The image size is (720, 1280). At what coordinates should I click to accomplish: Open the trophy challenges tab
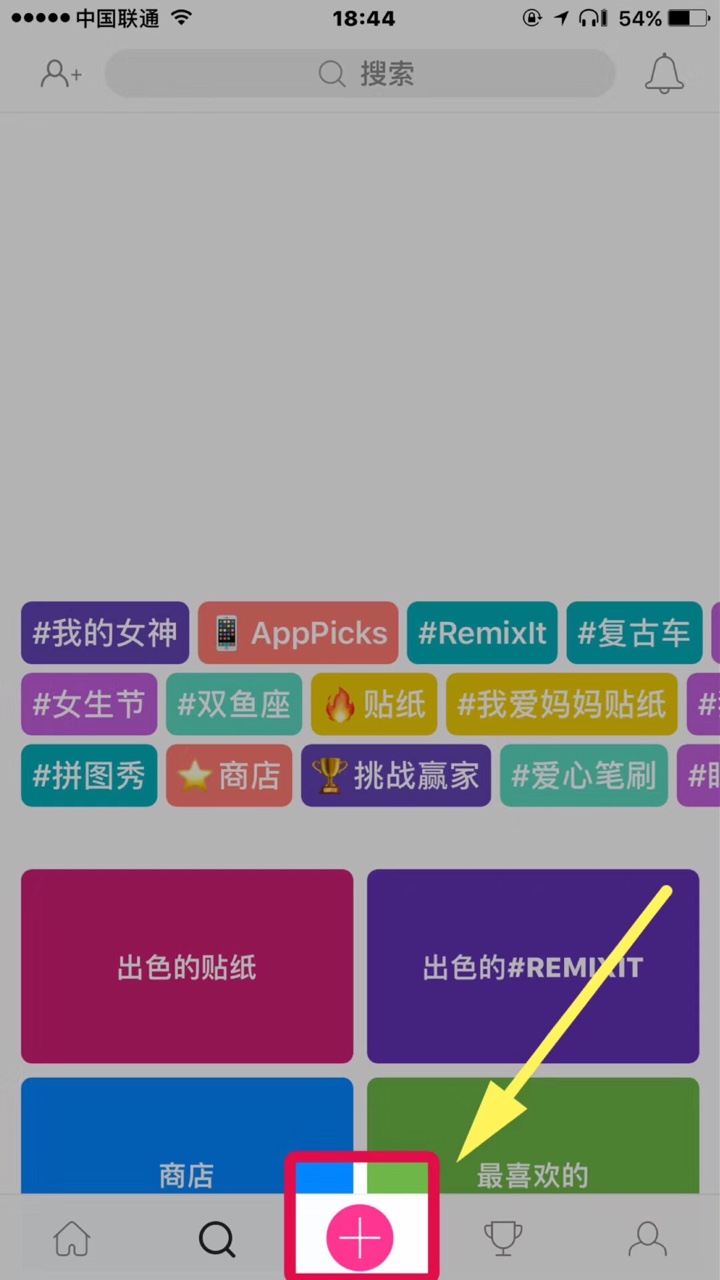(x=503, y=1239)
